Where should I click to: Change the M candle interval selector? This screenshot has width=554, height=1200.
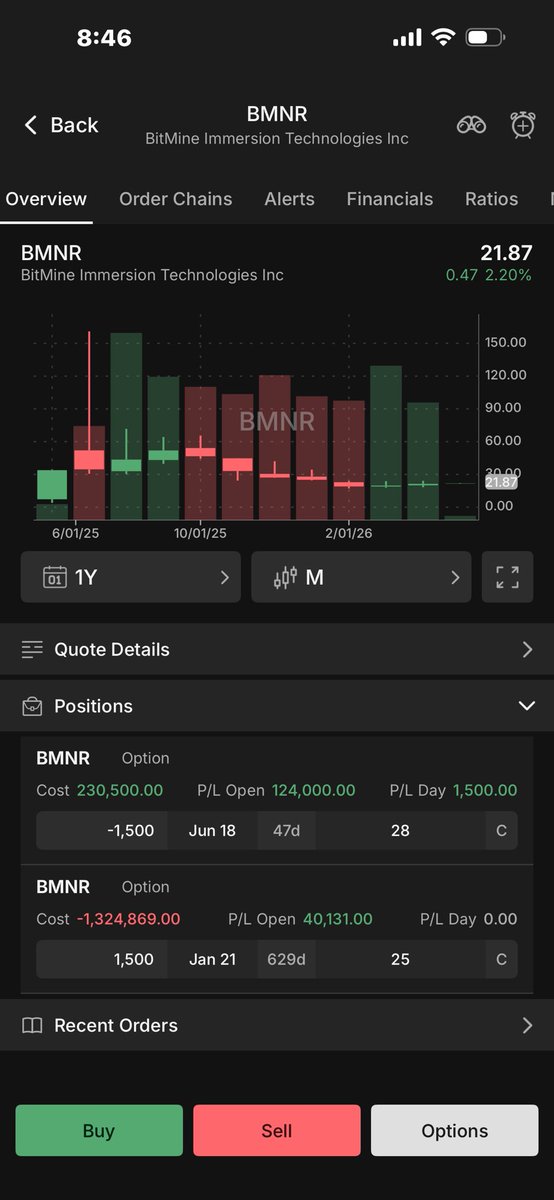pos(361,577)
